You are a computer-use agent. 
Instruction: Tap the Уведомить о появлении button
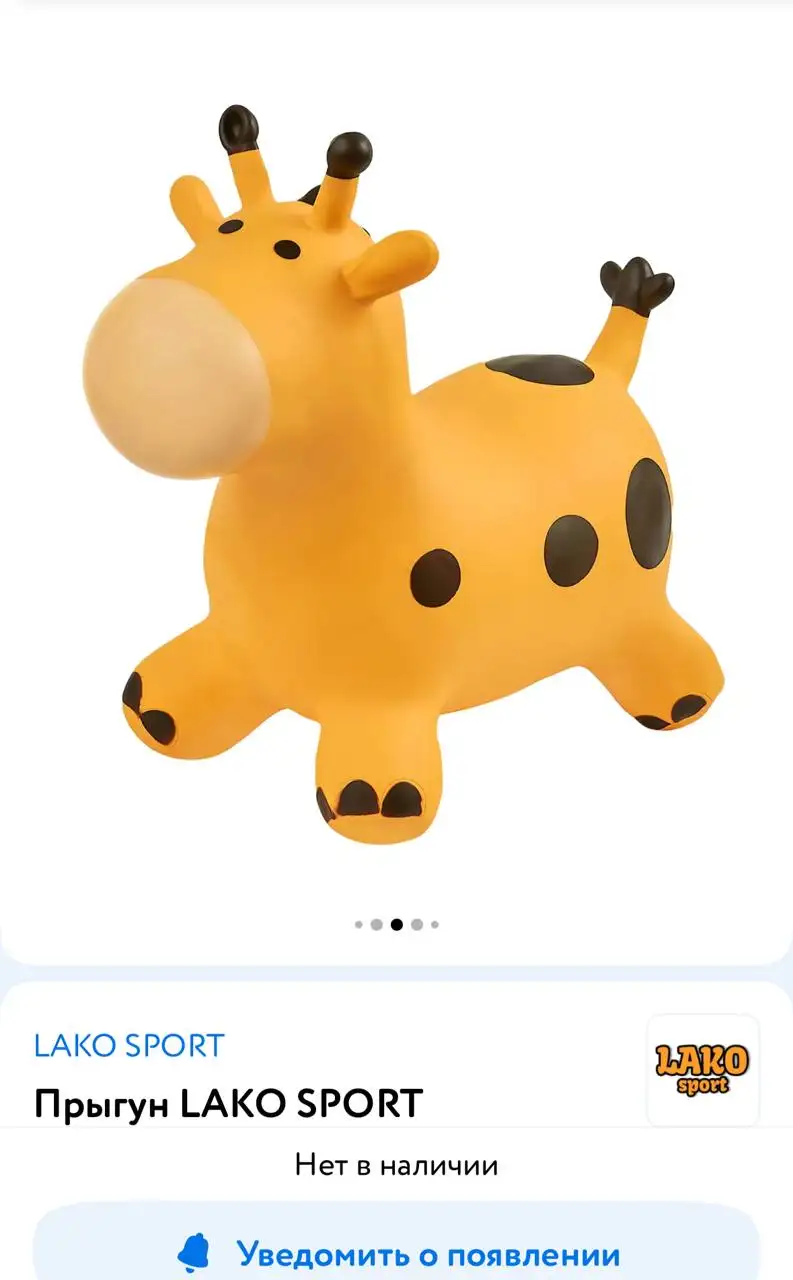397,1252
